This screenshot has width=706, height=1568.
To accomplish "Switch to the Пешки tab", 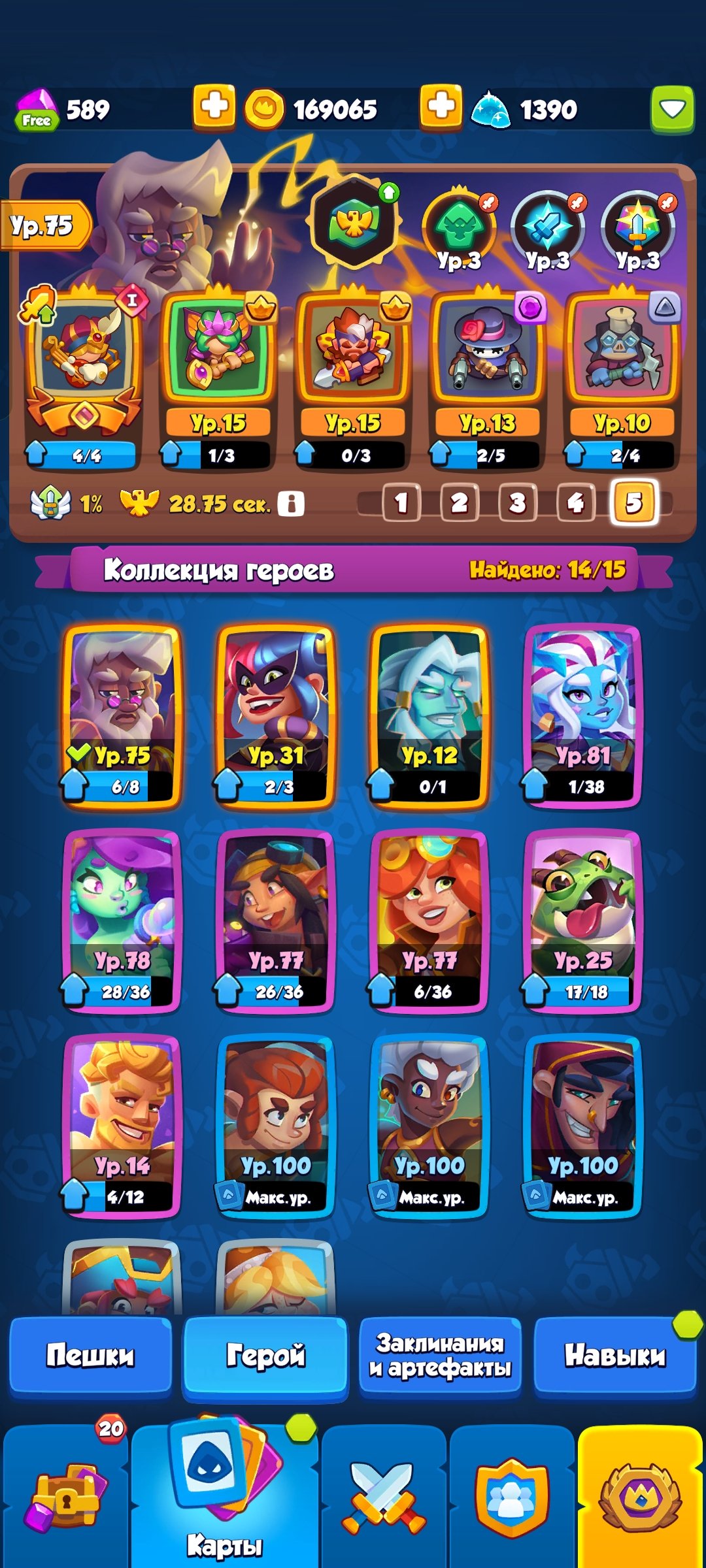I will point(90,1356).
